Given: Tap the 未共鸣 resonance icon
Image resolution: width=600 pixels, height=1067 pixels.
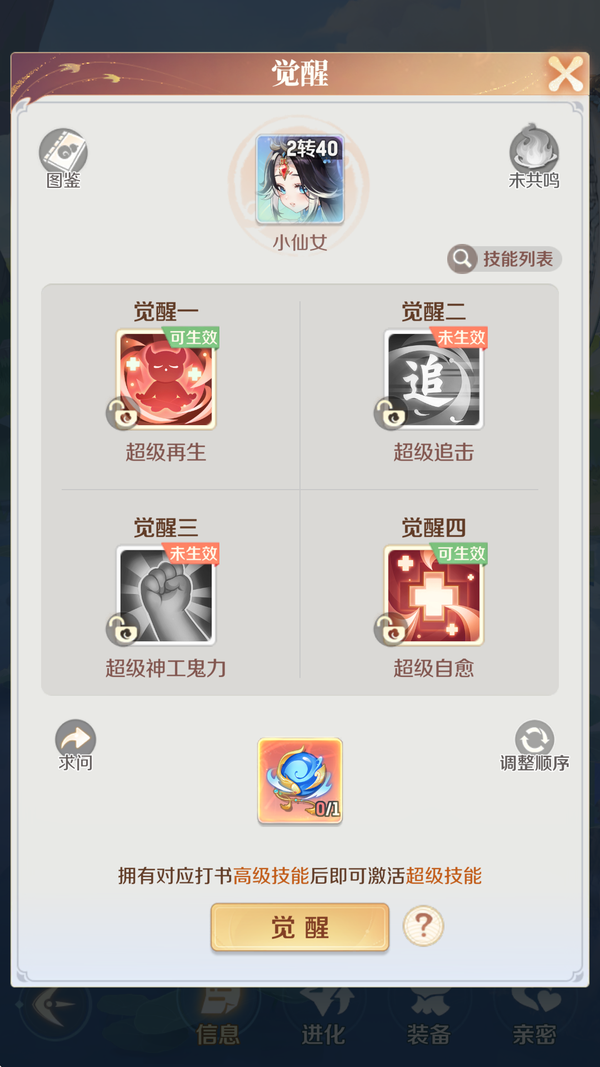Looking at the screenshot, I should (534, 152).
